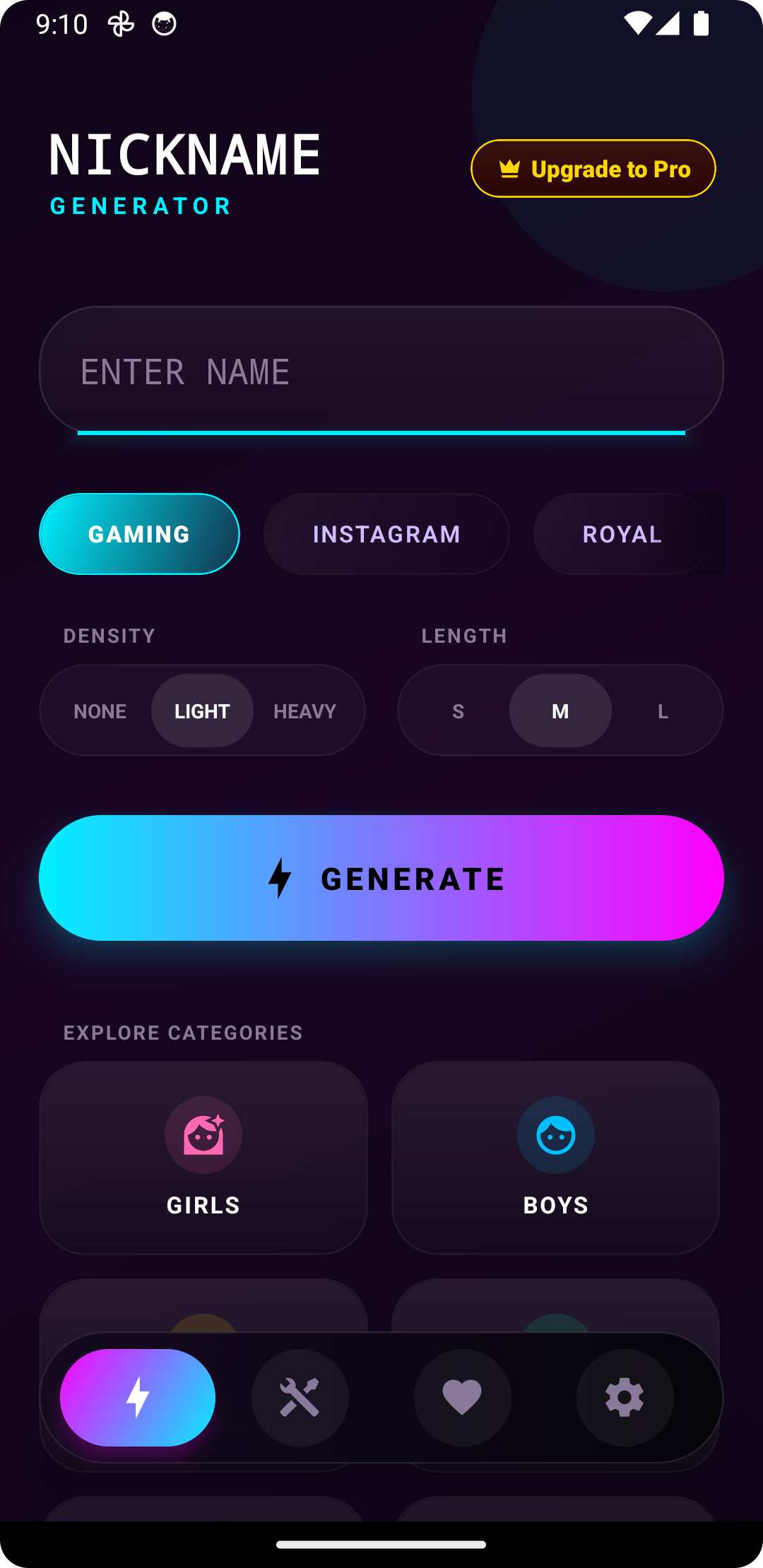Select the lightning bolt generator tab in bottom navigation

[x=137, y=1397]
